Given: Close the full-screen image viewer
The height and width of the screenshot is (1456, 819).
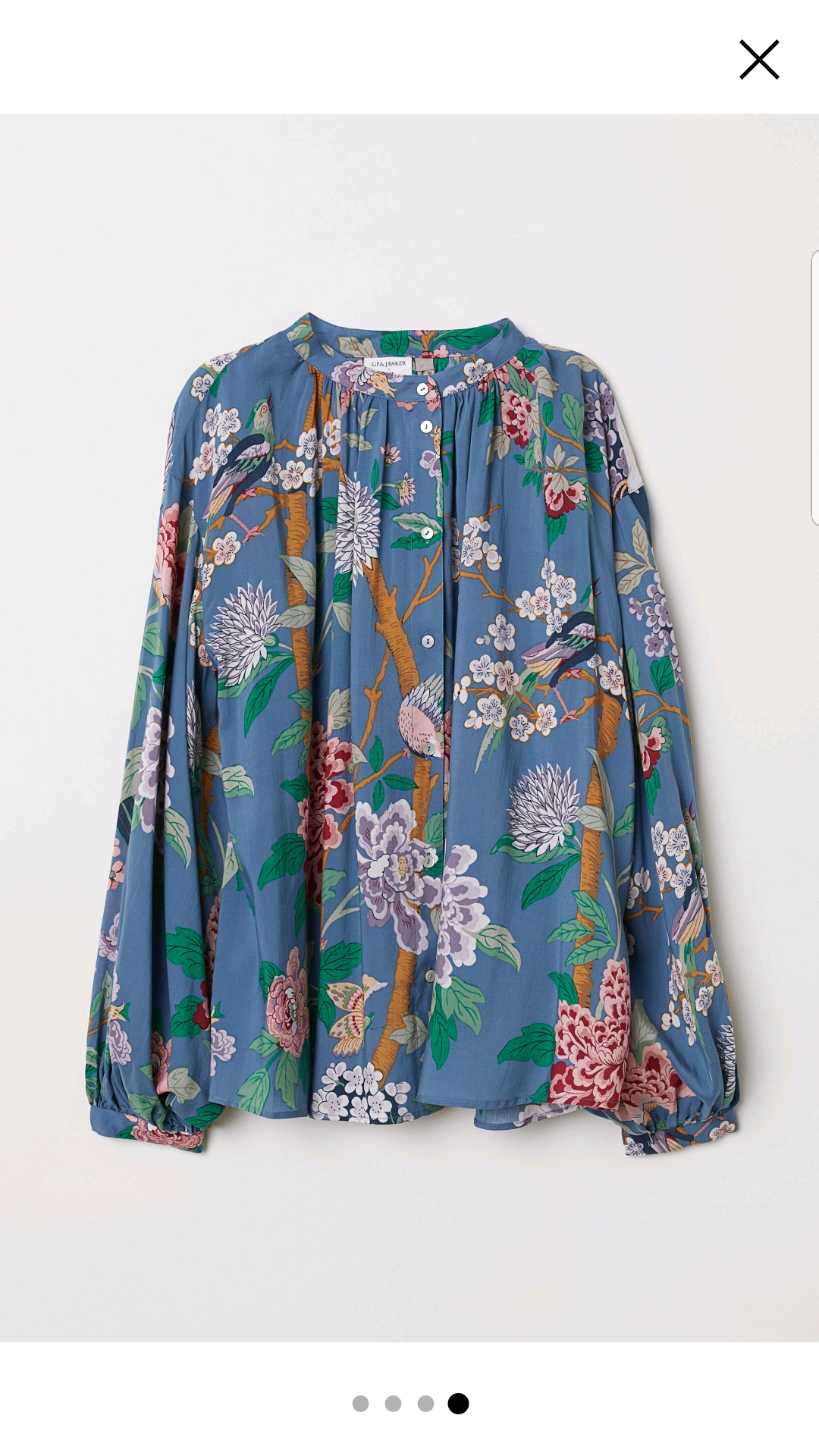Looking at the screenshot, I should 759,60.
